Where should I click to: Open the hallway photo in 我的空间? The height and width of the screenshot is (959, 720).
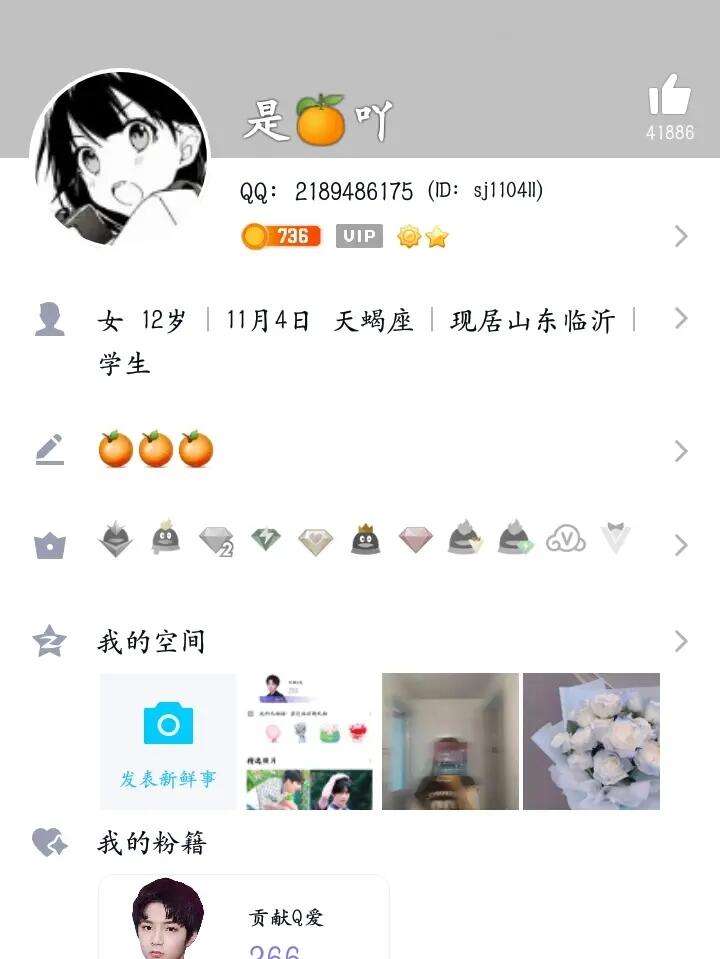point(450,741)
